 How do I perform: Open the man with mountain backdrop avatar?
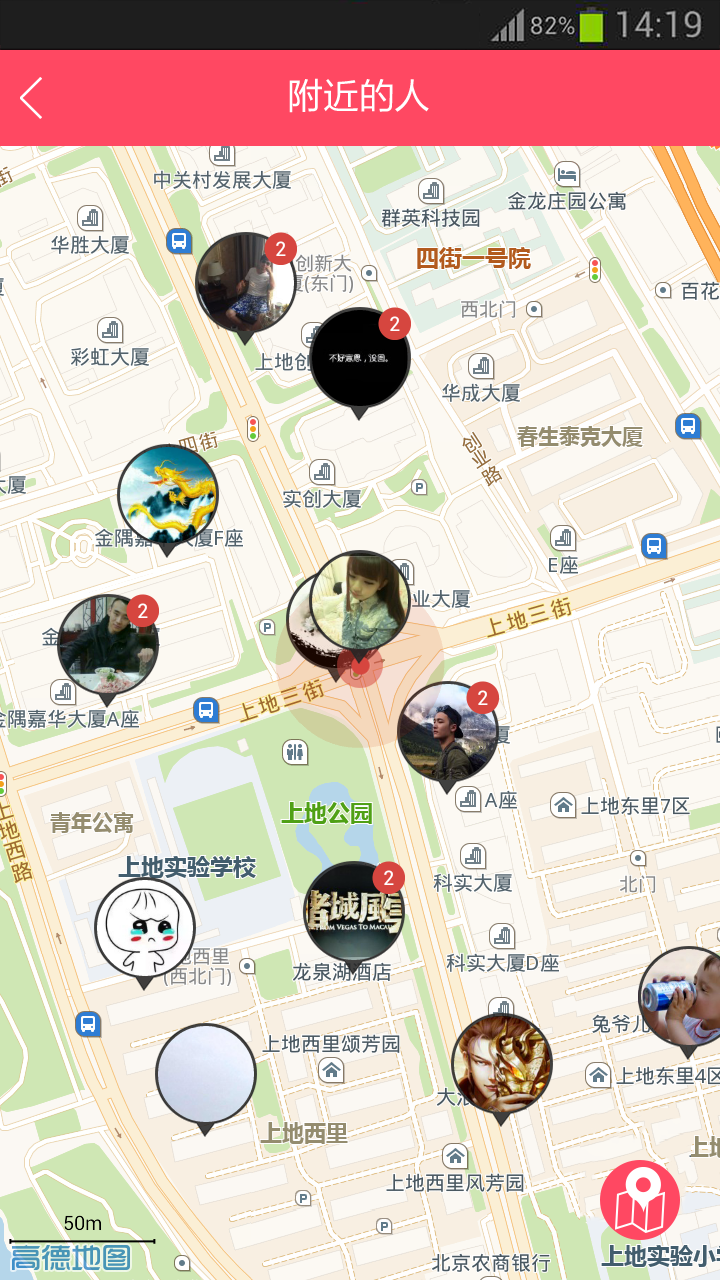447,732
